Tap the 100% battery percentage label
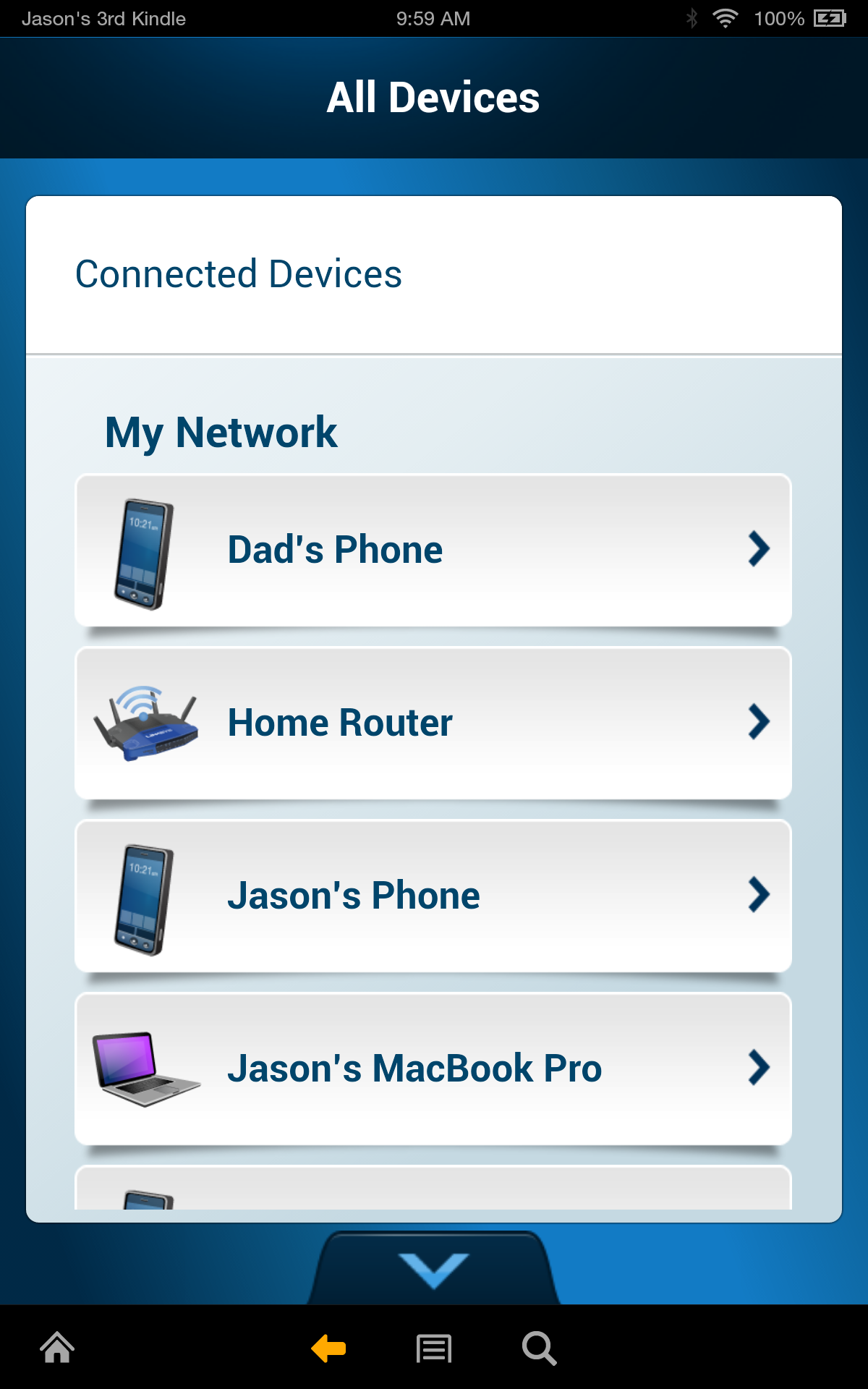Viewport: 868px width, 1389px height. 780,17
